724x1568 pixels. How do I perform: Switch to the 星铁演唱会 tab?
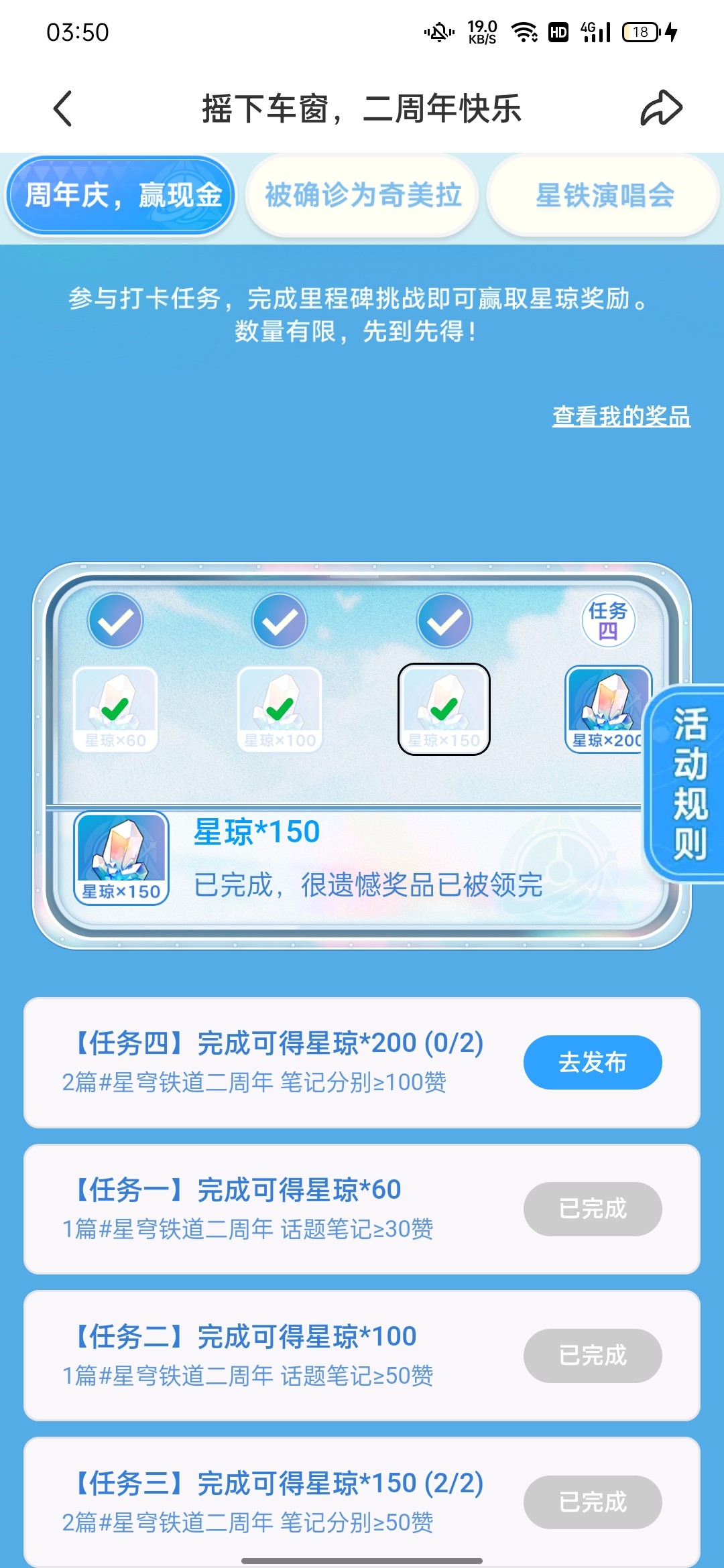click(x=604, y=195)
